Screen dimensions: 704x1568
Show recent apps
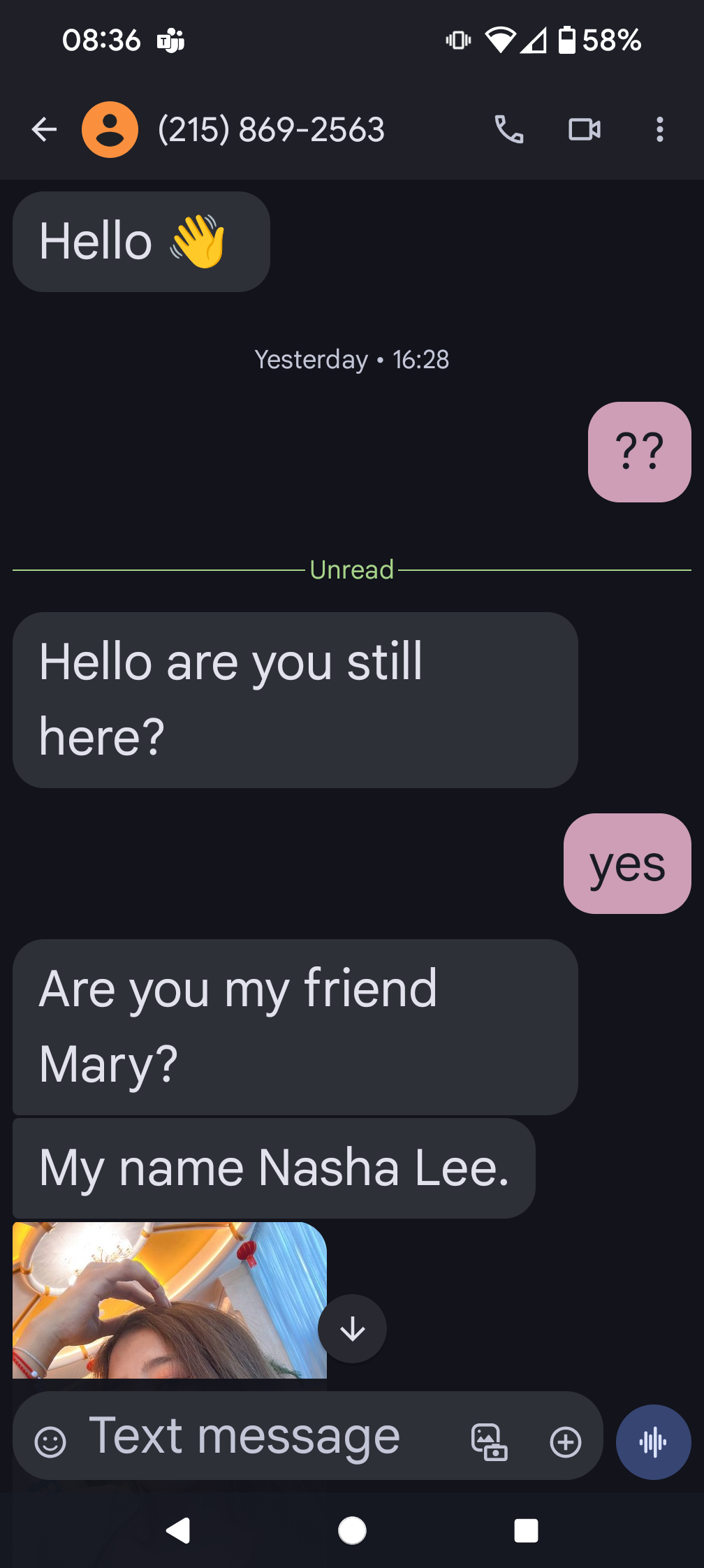pyautogui.click(x=526, y=1530)
